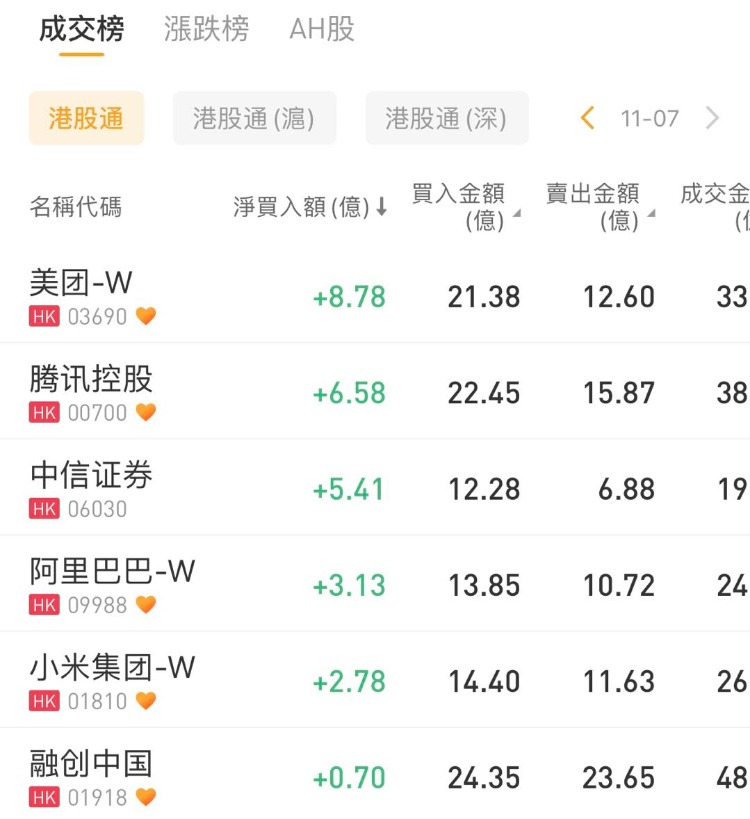This screenshot has height=819, width=750.
Task: Go to the date before 11-07
Action: pos(588,119)
